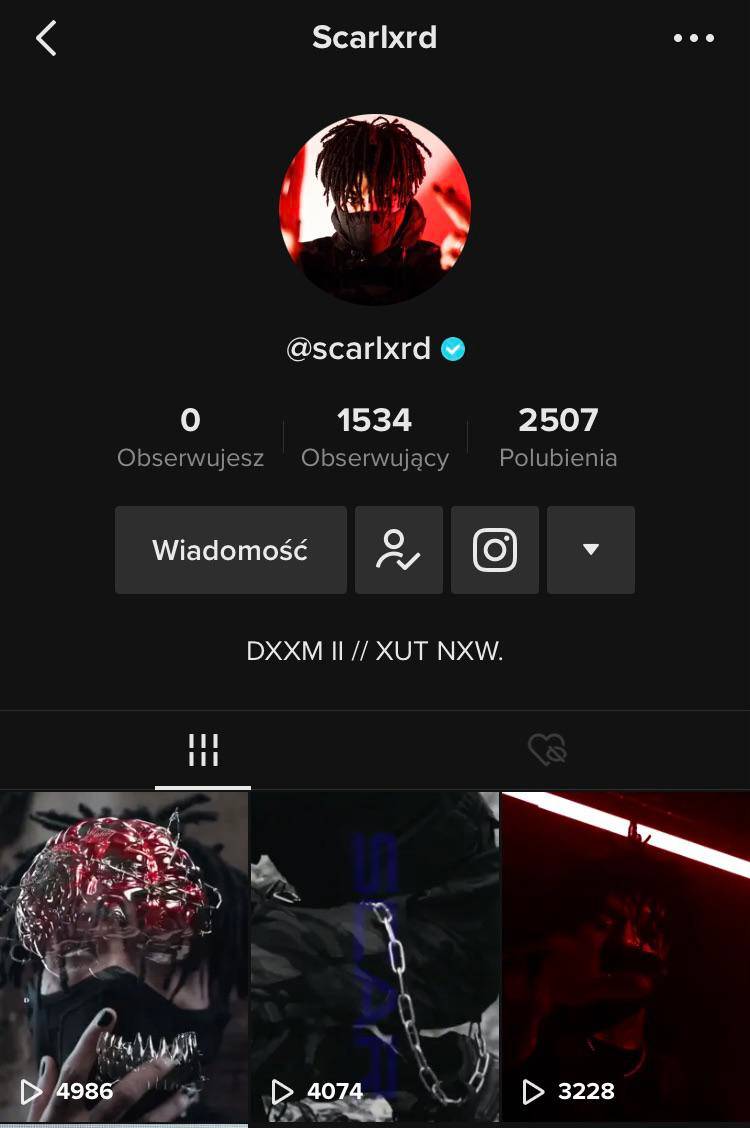Screen dimensions: 750x1128
Task: Open Scarlxrd's linked Instagram profile
Action: (x=495, y=549)
